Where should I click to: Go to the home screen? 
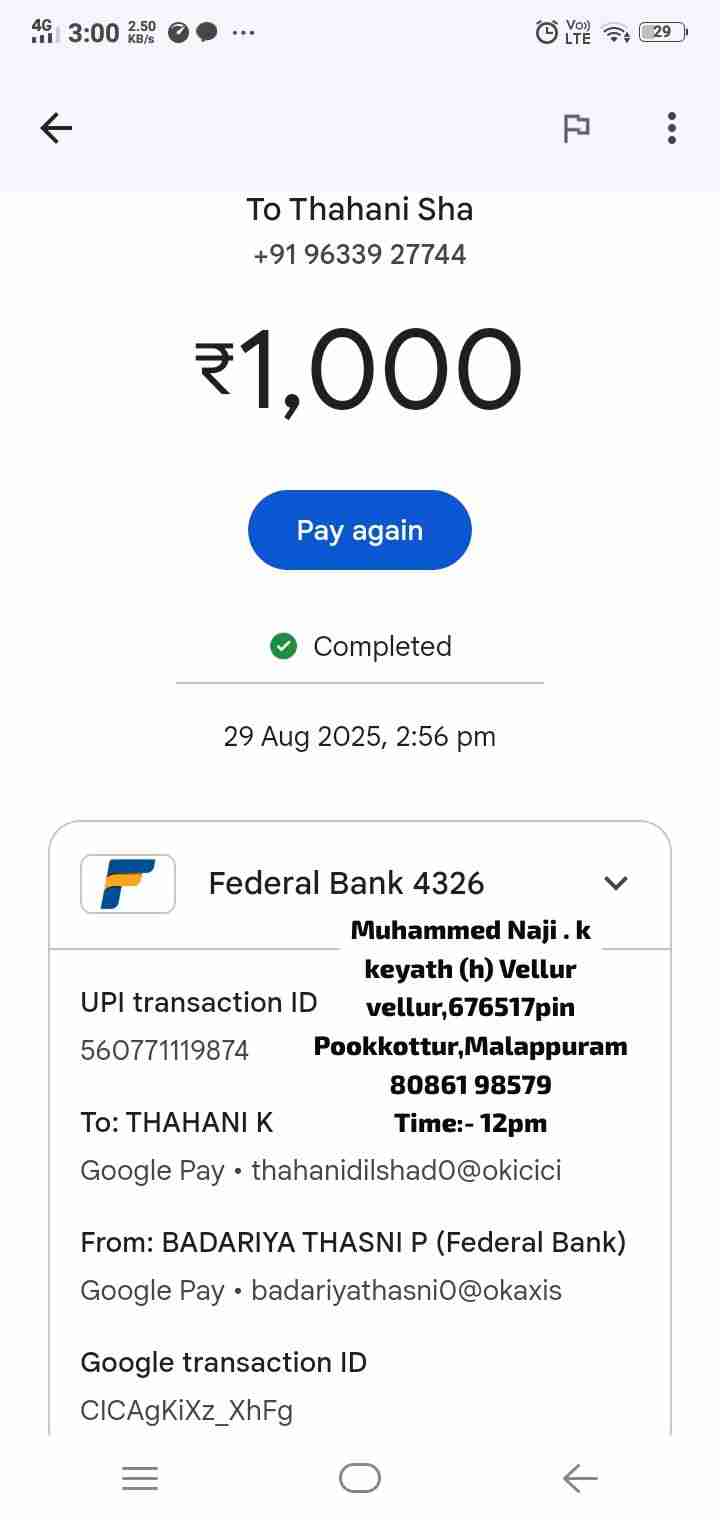tap(360, 1478)
